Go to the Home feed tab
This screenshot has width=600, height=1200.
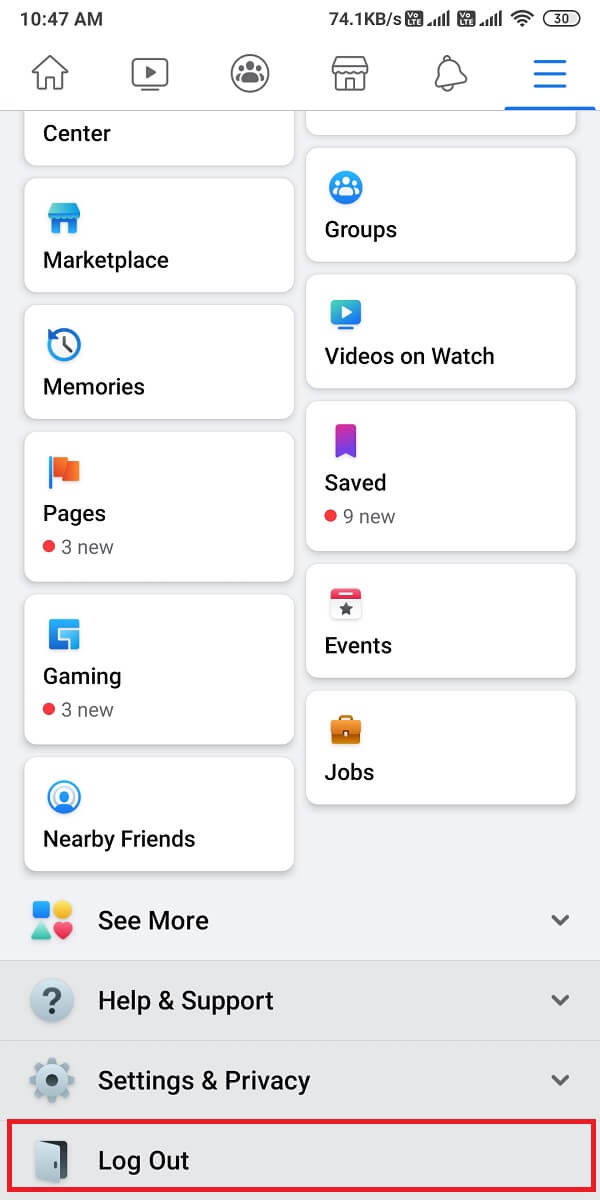(50, 73)
